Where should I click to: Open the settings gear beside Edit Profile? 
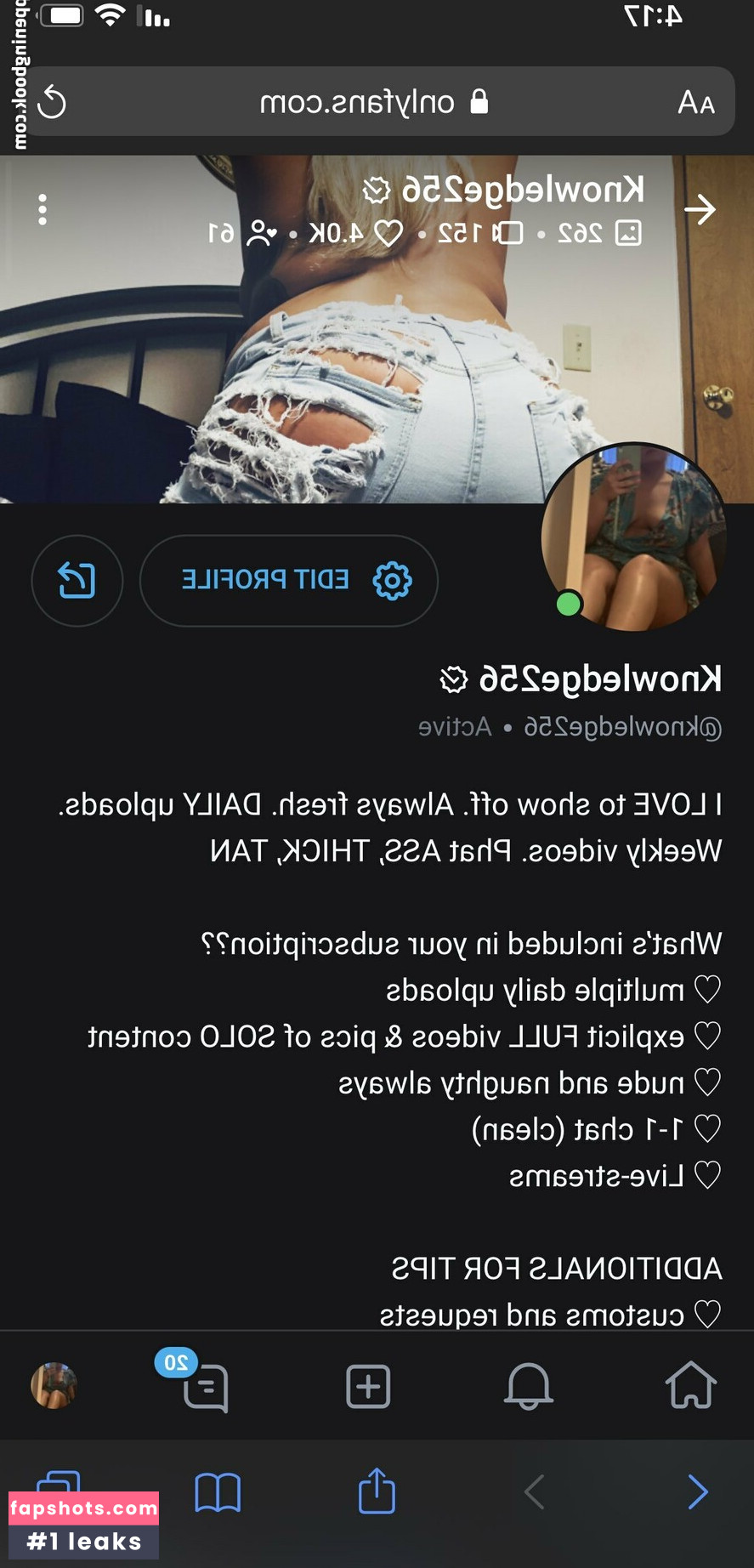pyautogui.click(x=392, y=580)
